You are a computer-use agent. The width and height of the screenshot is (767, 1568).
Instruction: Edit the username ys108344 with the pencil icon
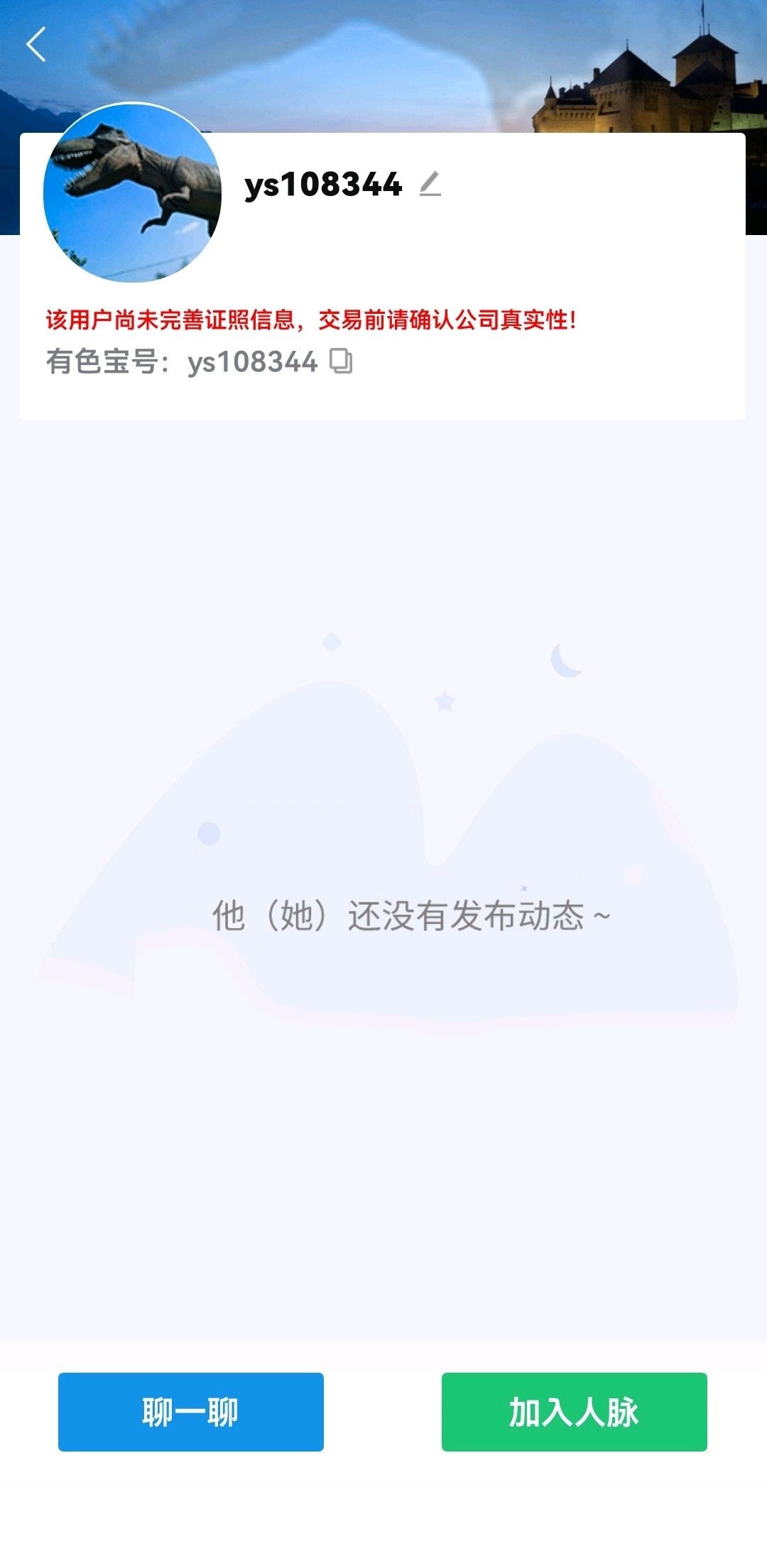click(x=430, y=184)
